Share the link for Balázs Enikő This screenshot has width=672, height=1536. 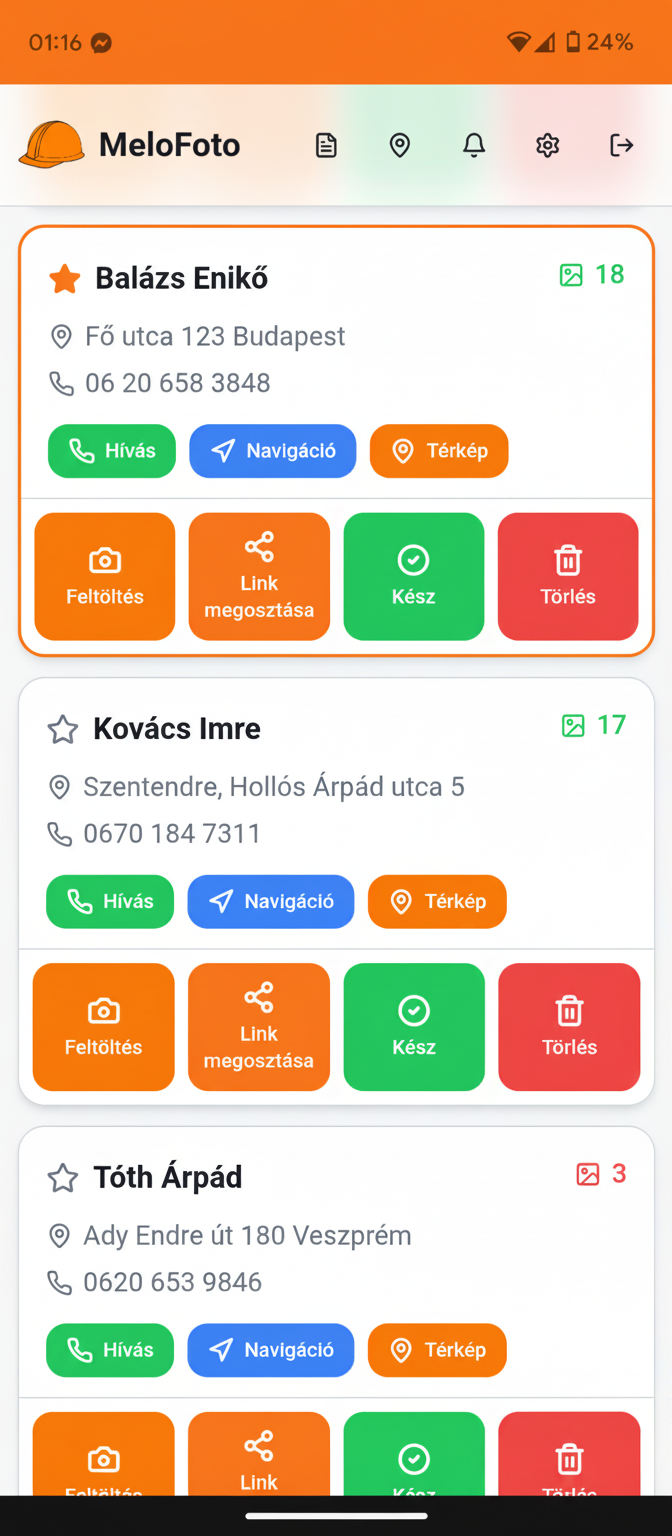pos(259,576)
